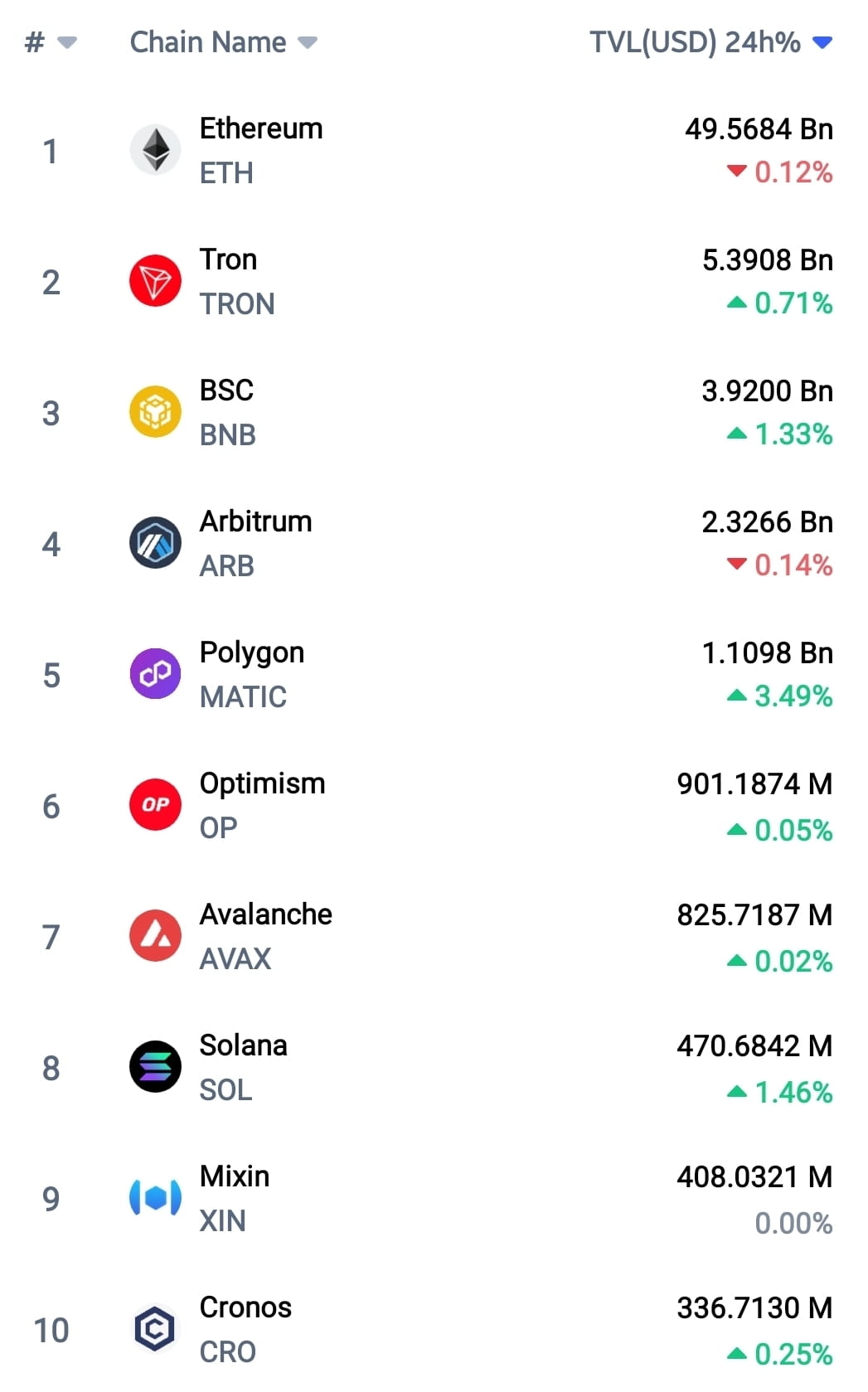Open the rank number sort dropdown
Image resolution: width=868 pixels, height=1392 pixels.
69,44
